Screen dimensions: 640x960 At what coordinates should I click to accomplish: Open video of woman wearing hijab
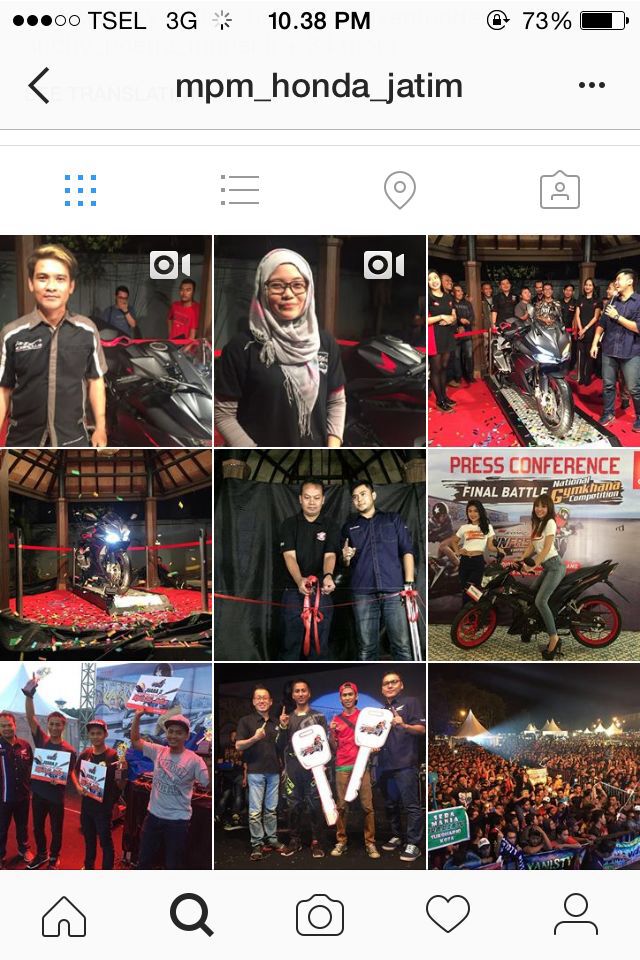click(x=320, y=340)
